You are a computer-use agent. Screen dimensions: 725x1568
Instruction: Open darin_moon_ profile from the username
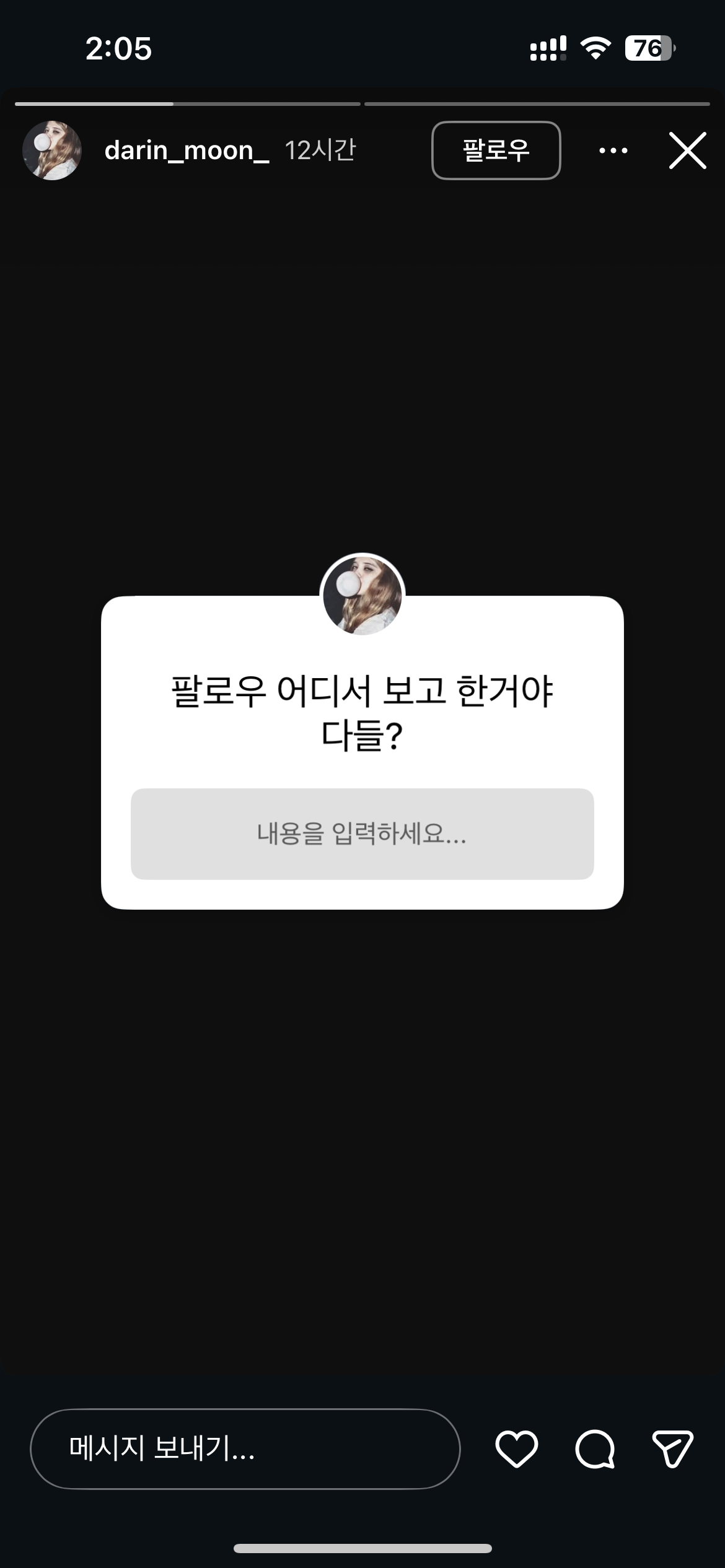tap(187, 150)
